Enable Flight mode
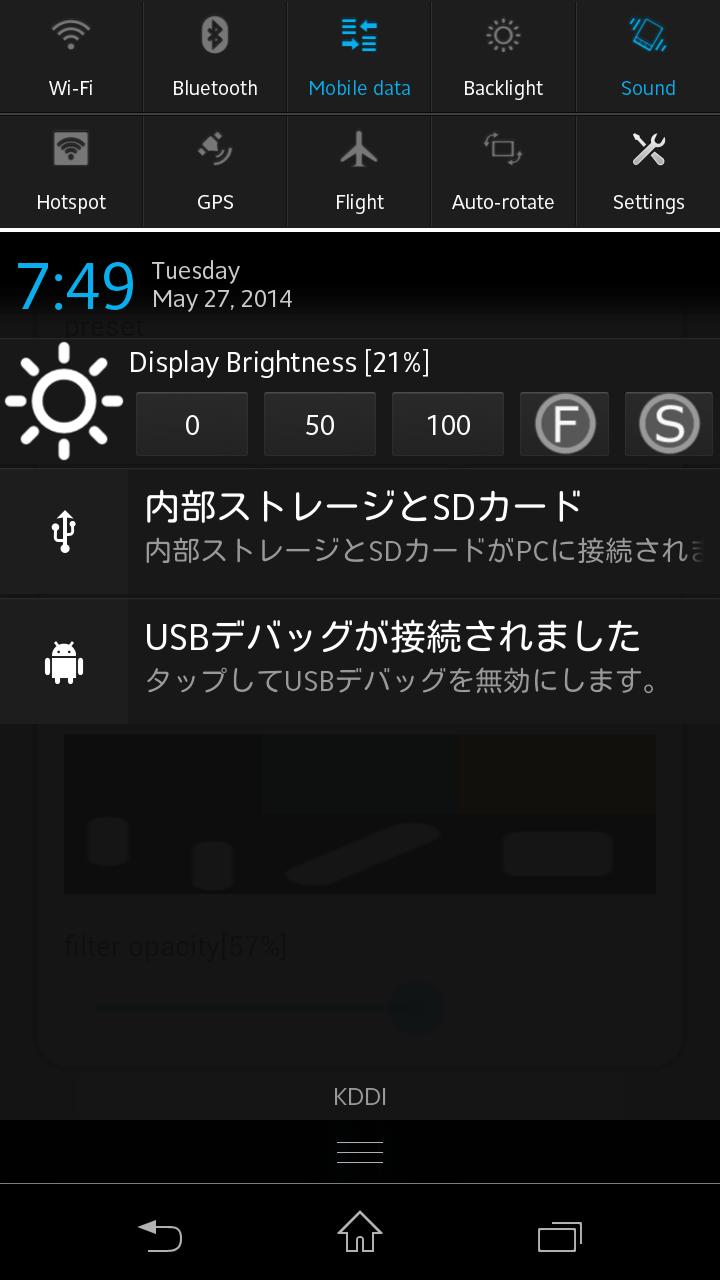 pyautogui.click(x=359, y=170)
